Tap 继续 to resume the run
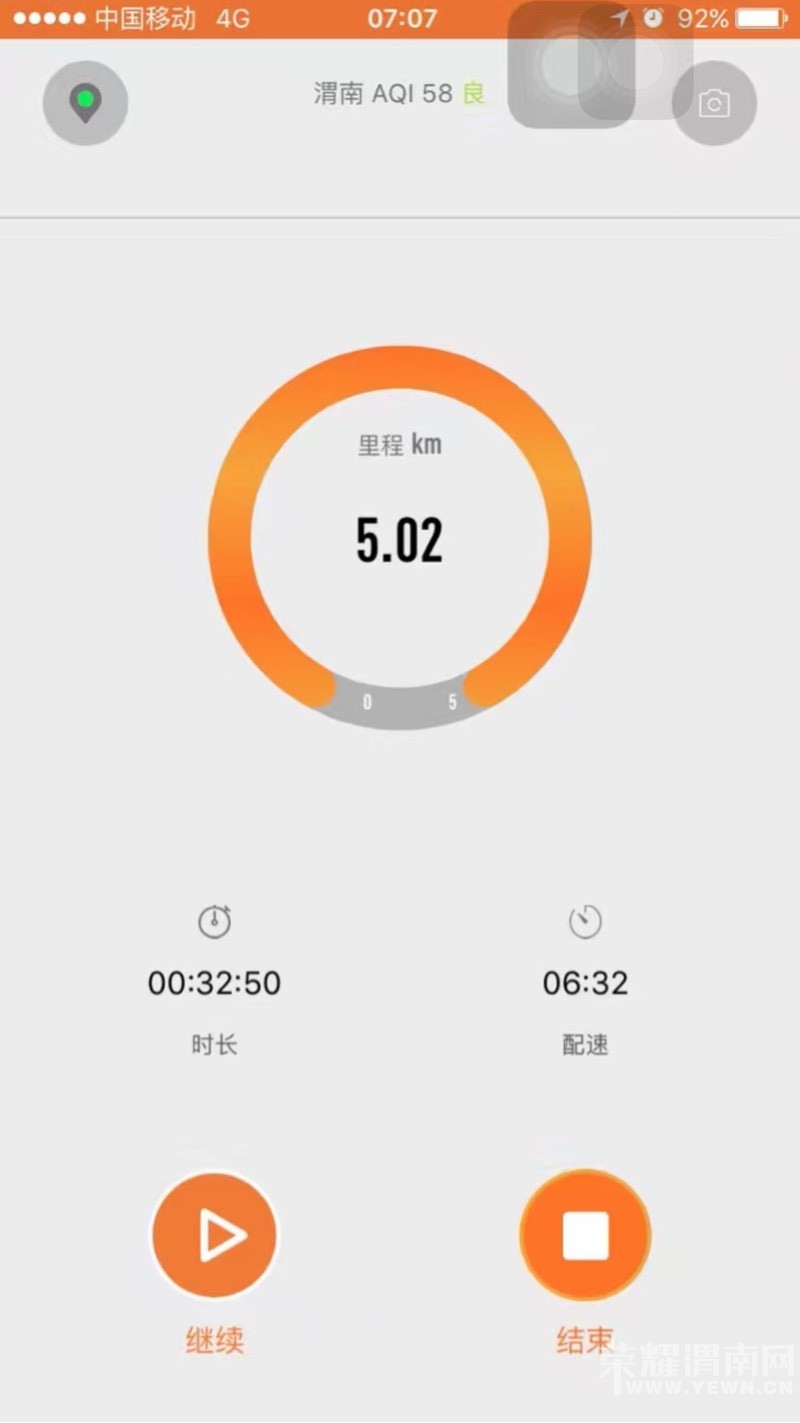Image resolution: width=800 pixels, height=1423 pixels. [x=214, y=1236]
